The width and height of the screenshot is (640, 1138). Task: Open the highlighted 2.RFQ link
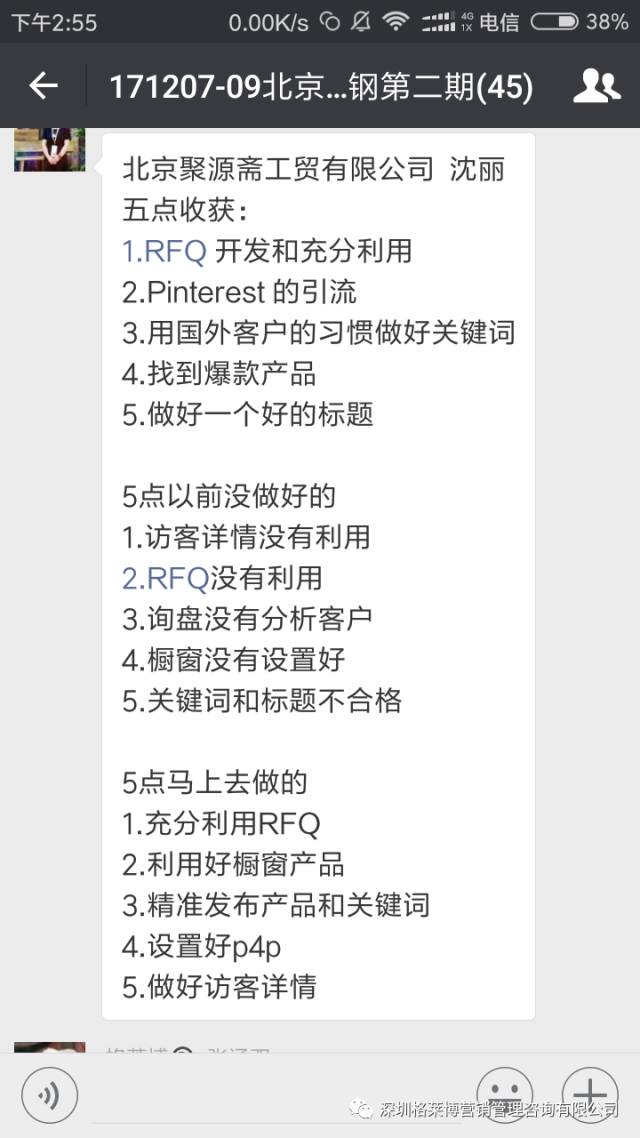[x=165, y=578]
